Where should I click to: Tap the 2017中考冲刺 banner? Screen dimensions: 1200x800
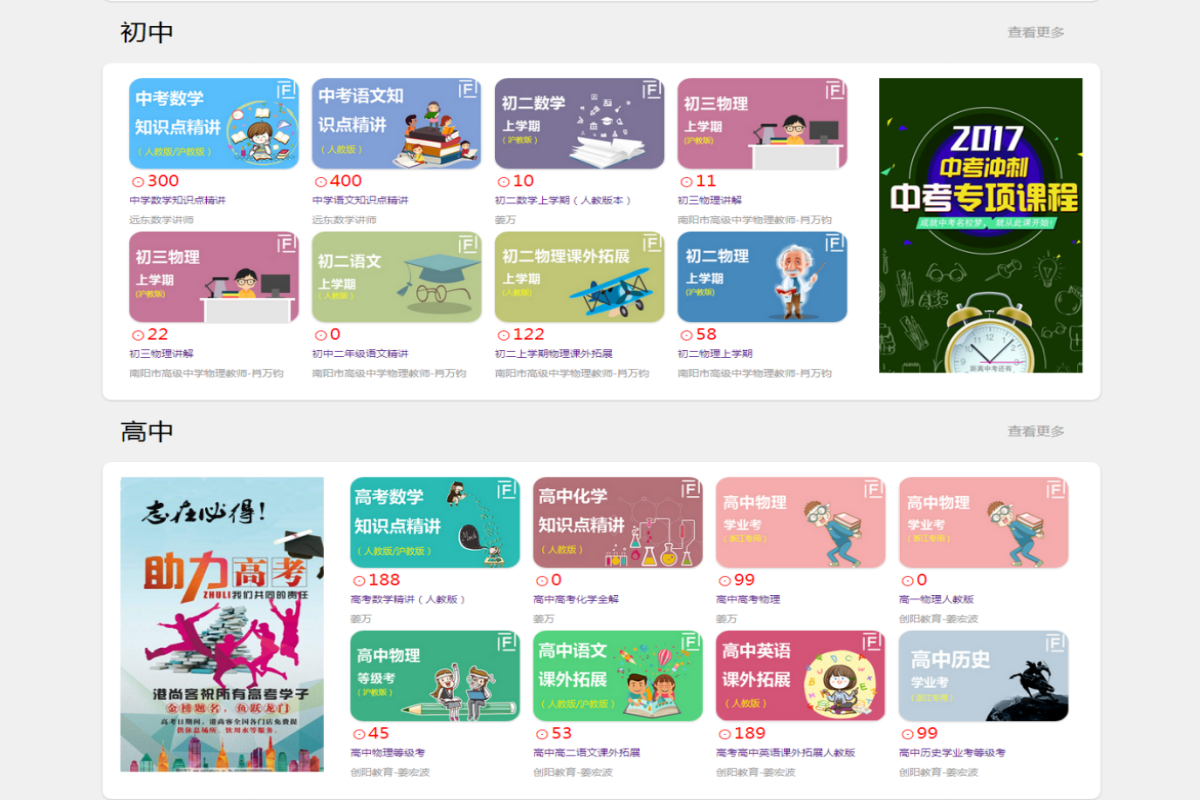coord(980,225)
